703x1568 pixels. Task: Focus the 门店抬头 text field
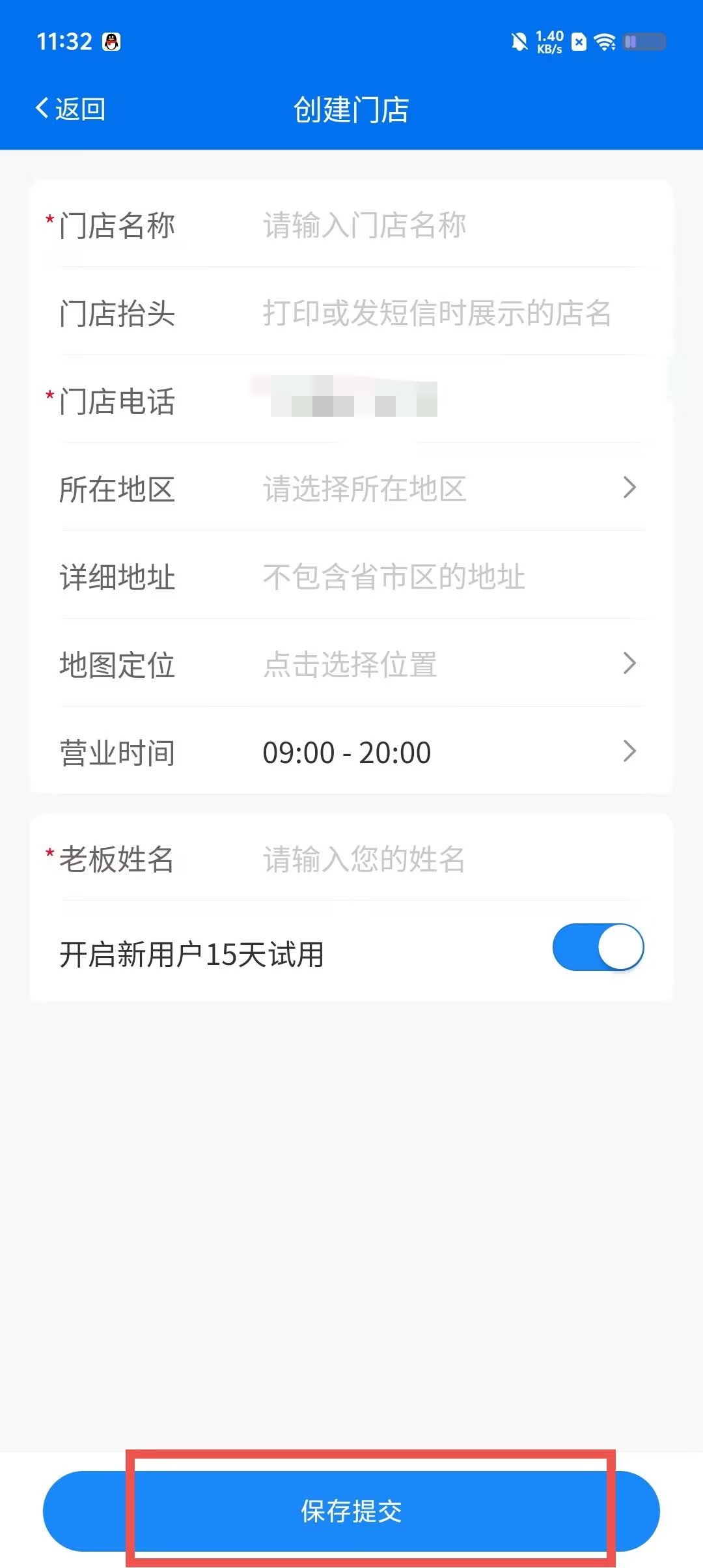(x=452, y=313)
